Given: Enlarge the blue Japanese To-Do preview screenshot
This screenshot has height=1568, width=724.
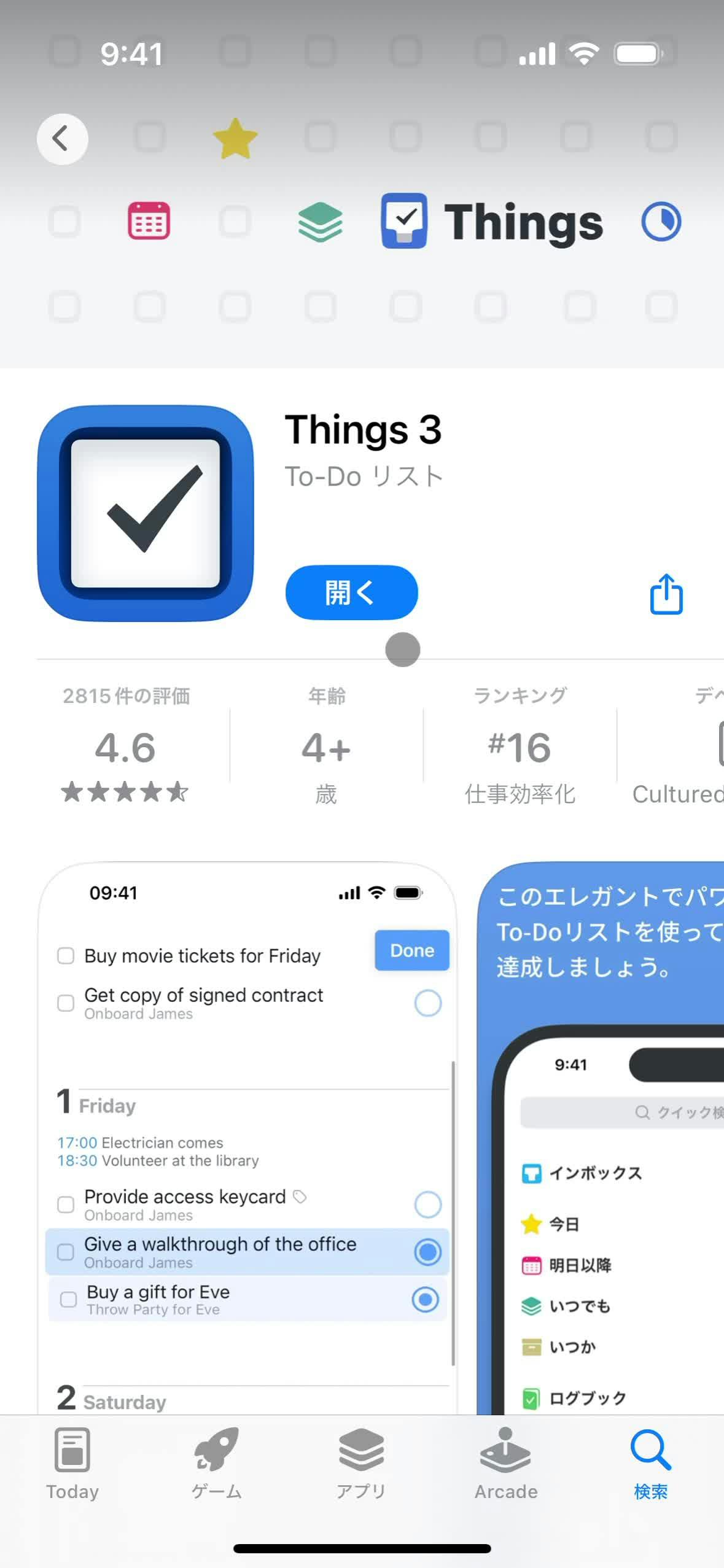Looking at the screenshot, I should tap(602, 1136).
